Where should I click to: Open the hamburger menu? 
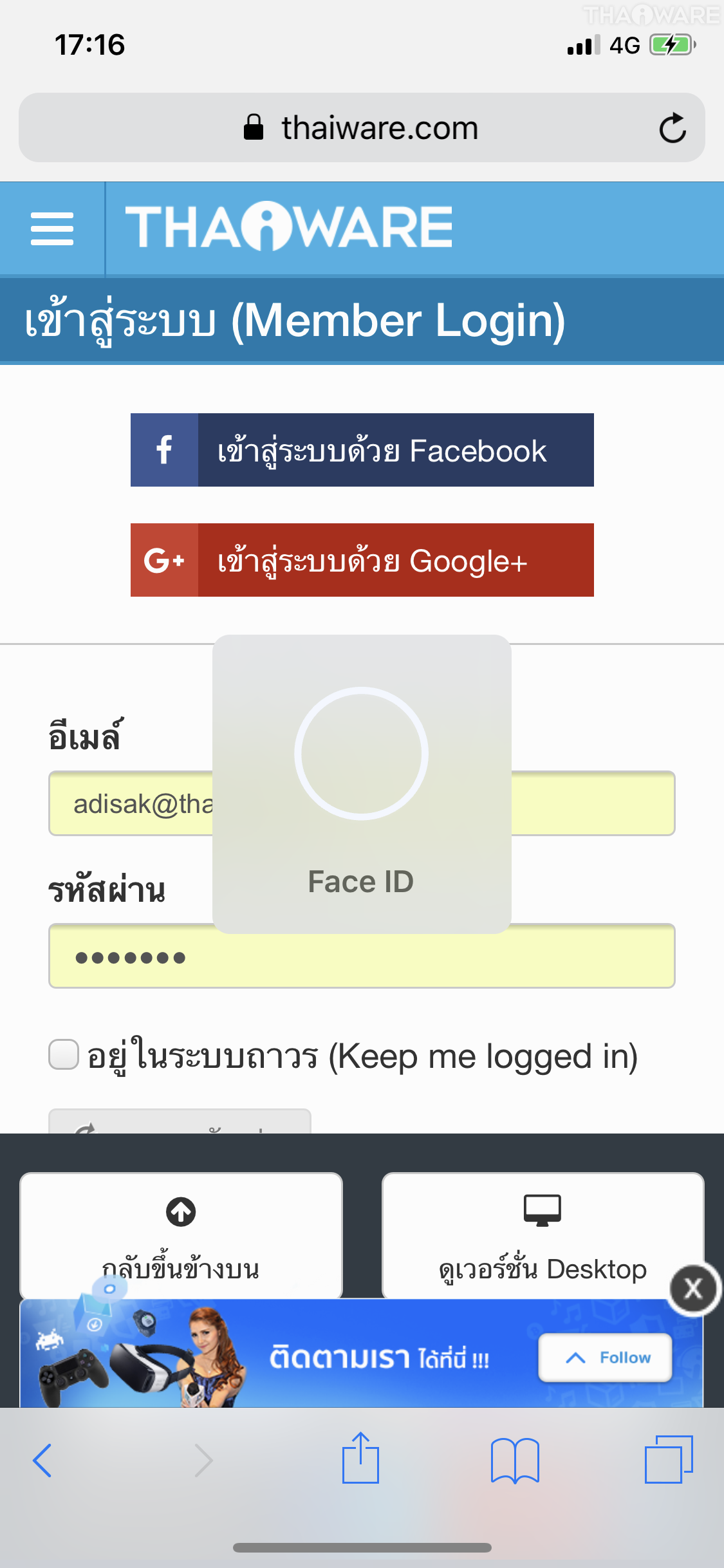pyautogui.click(x=52, y=229)
